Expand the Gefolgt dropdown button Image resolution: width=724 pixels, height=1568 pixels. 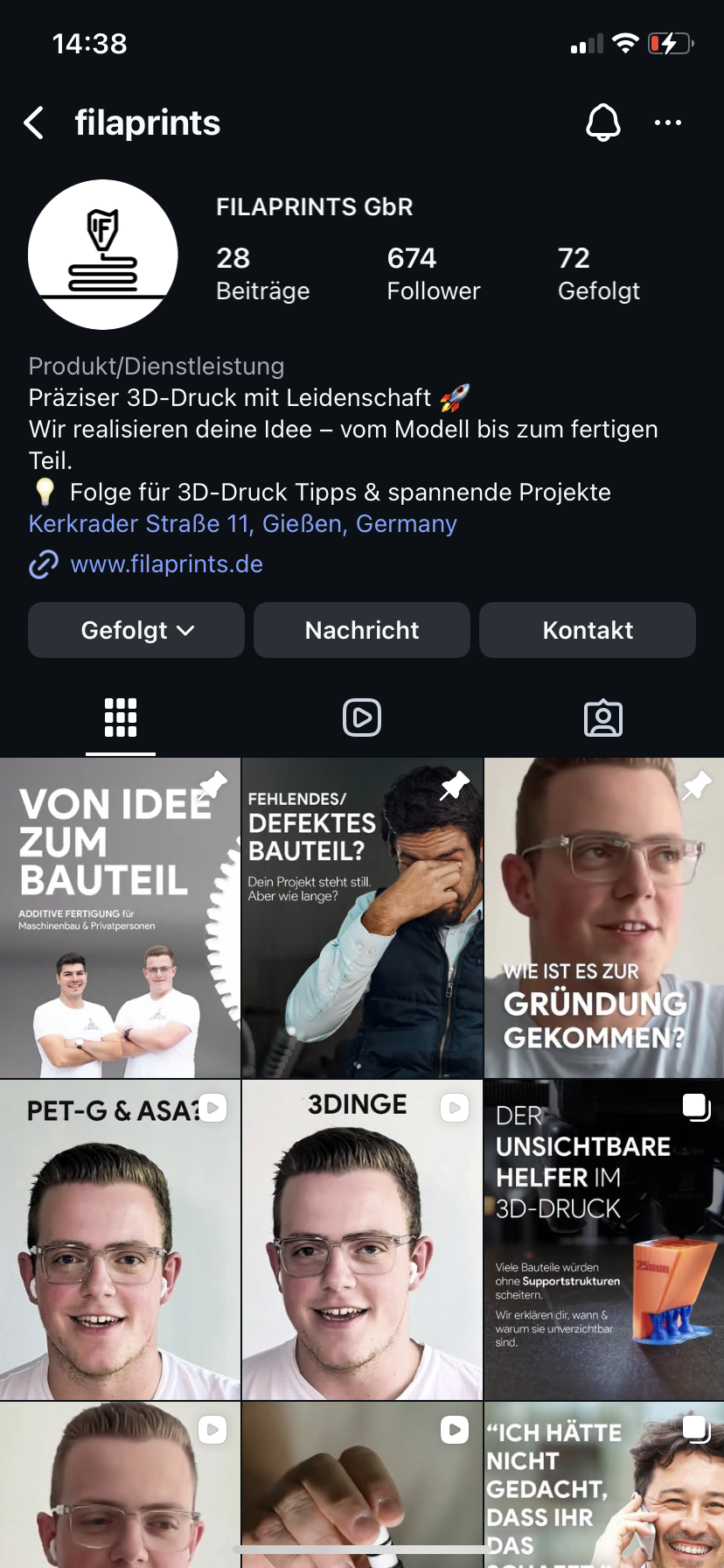pyautogui.click(x=136, y=630)
